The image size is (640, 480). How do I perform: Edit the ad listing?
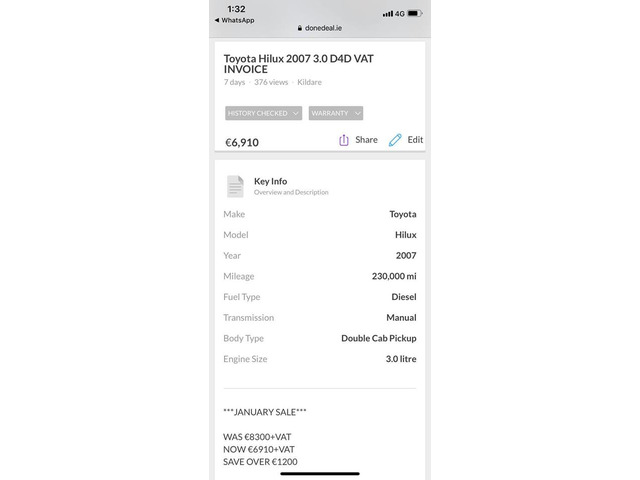pyautogui.click(x=406, y=140)
